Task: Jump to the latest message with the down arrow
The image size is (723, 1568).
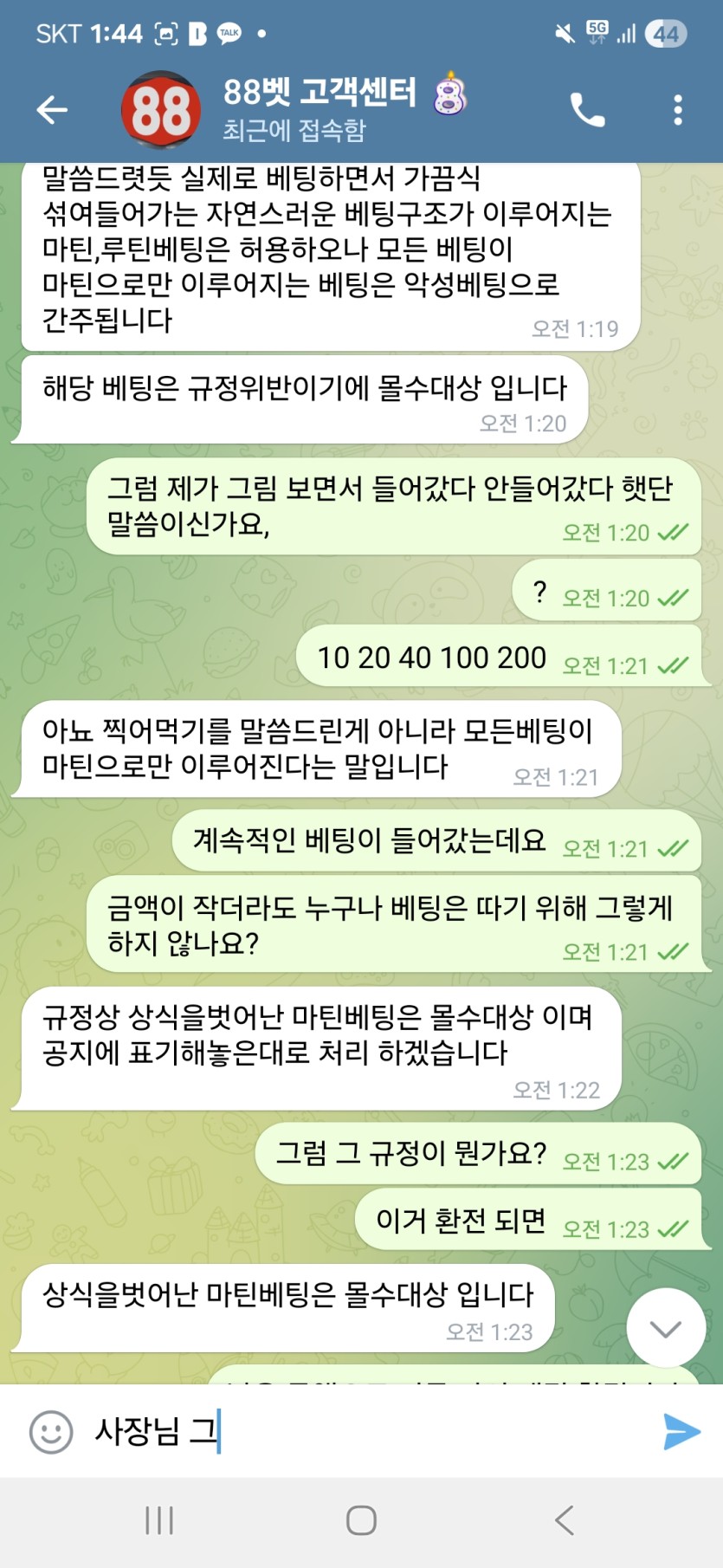Action: coord(665,1328)
